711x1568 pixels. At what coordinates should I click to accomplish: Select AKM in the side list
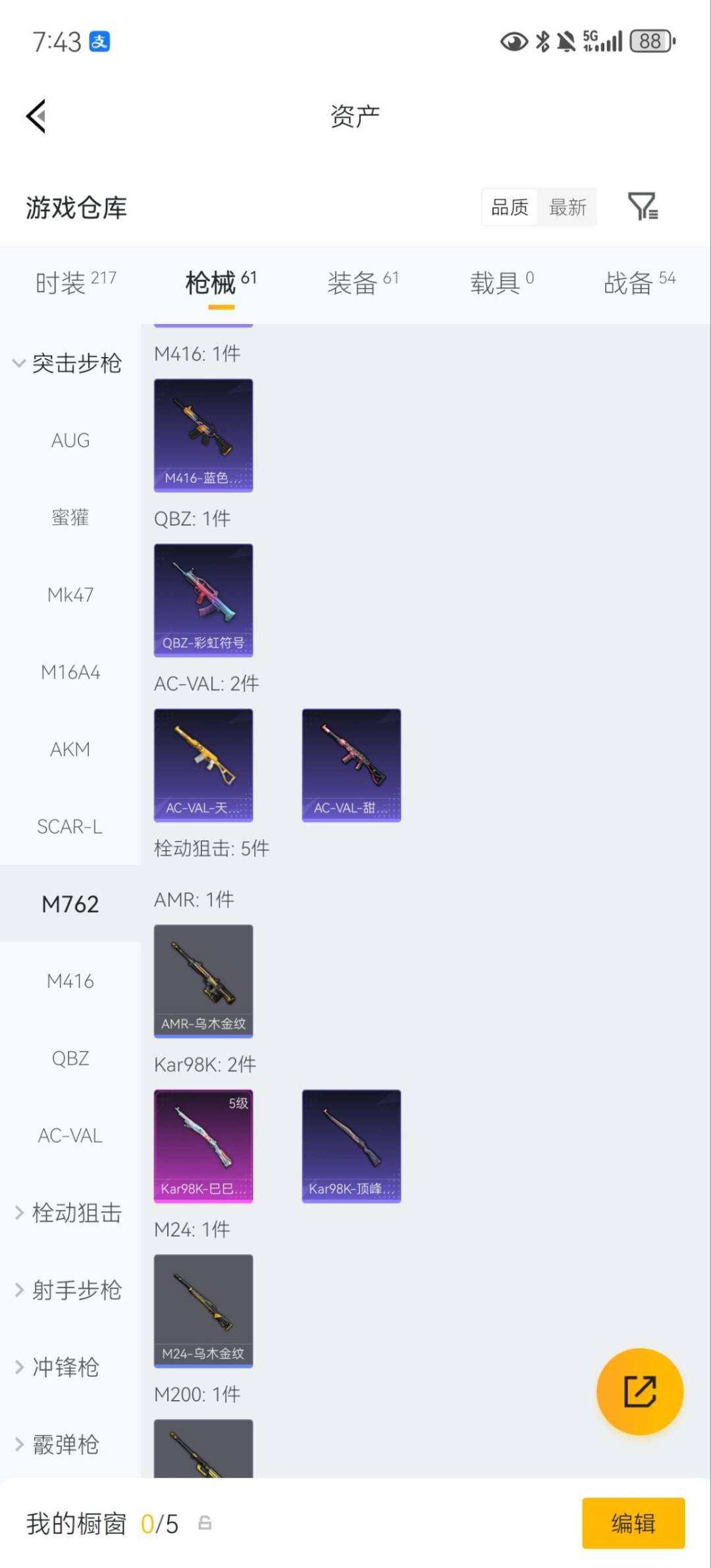(70, 749)
